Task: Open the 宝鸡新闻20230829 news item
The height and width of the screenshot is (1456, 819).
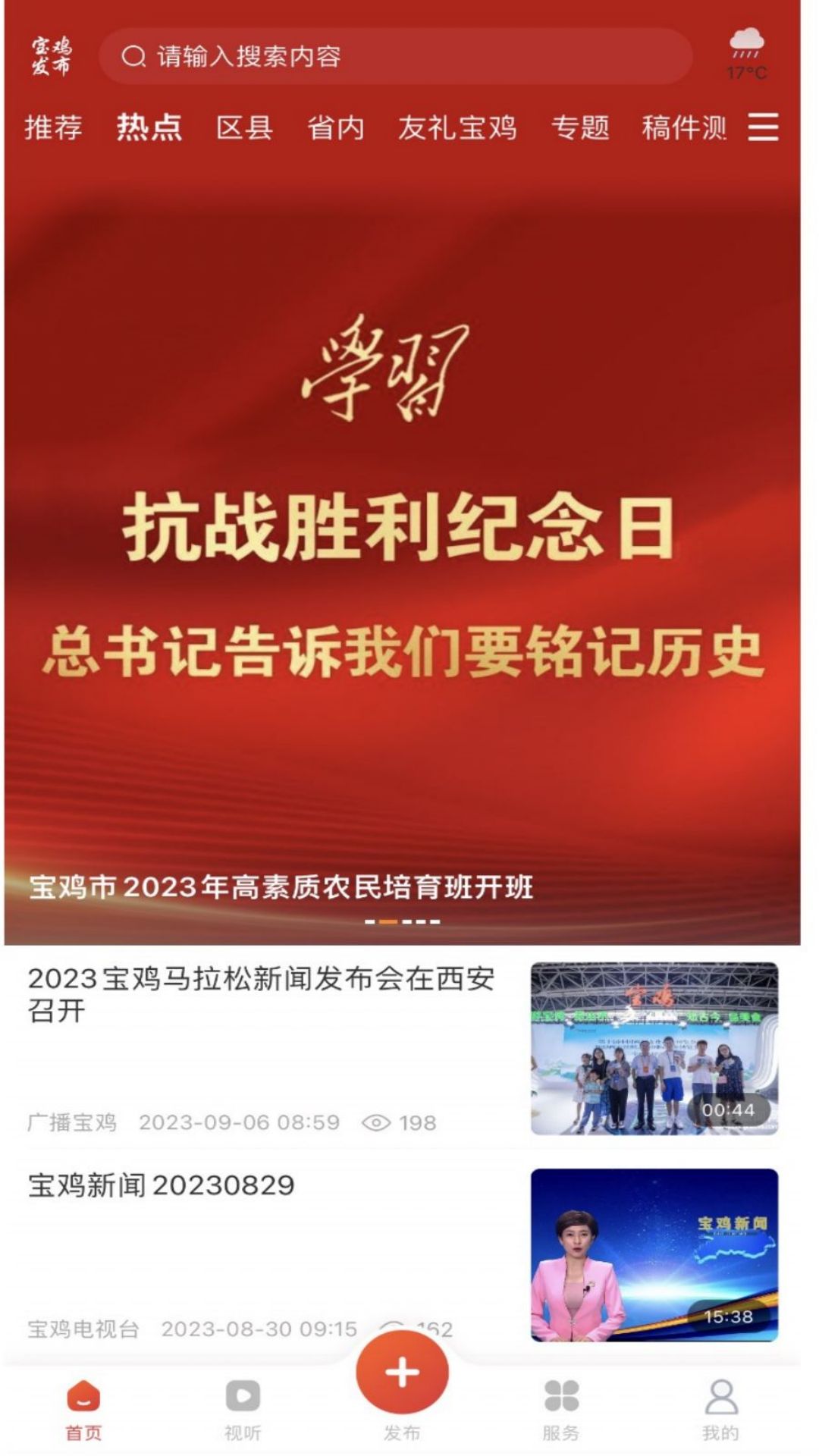Action: 161,1185
